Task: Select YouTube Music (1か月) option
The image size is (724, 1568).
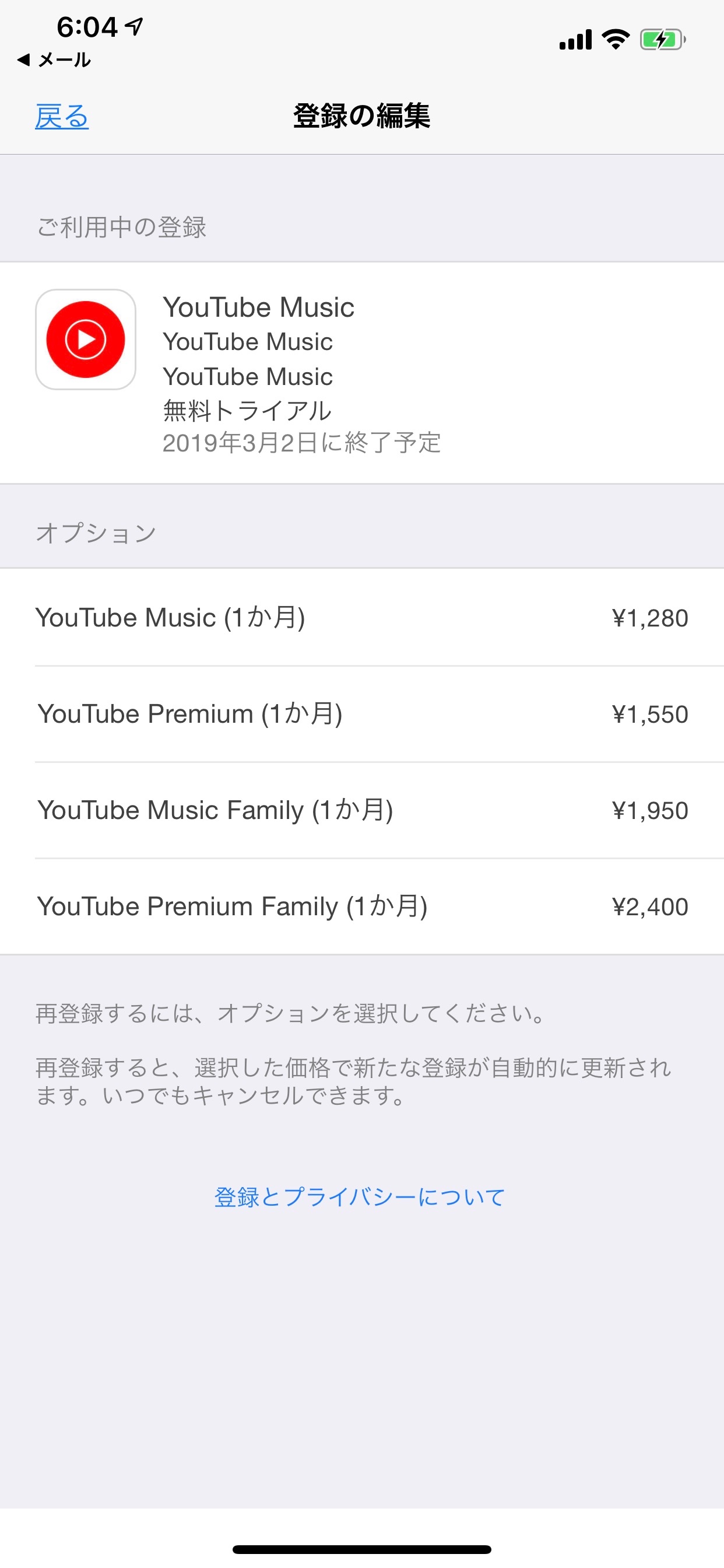Action: click(x=361, y=617)
